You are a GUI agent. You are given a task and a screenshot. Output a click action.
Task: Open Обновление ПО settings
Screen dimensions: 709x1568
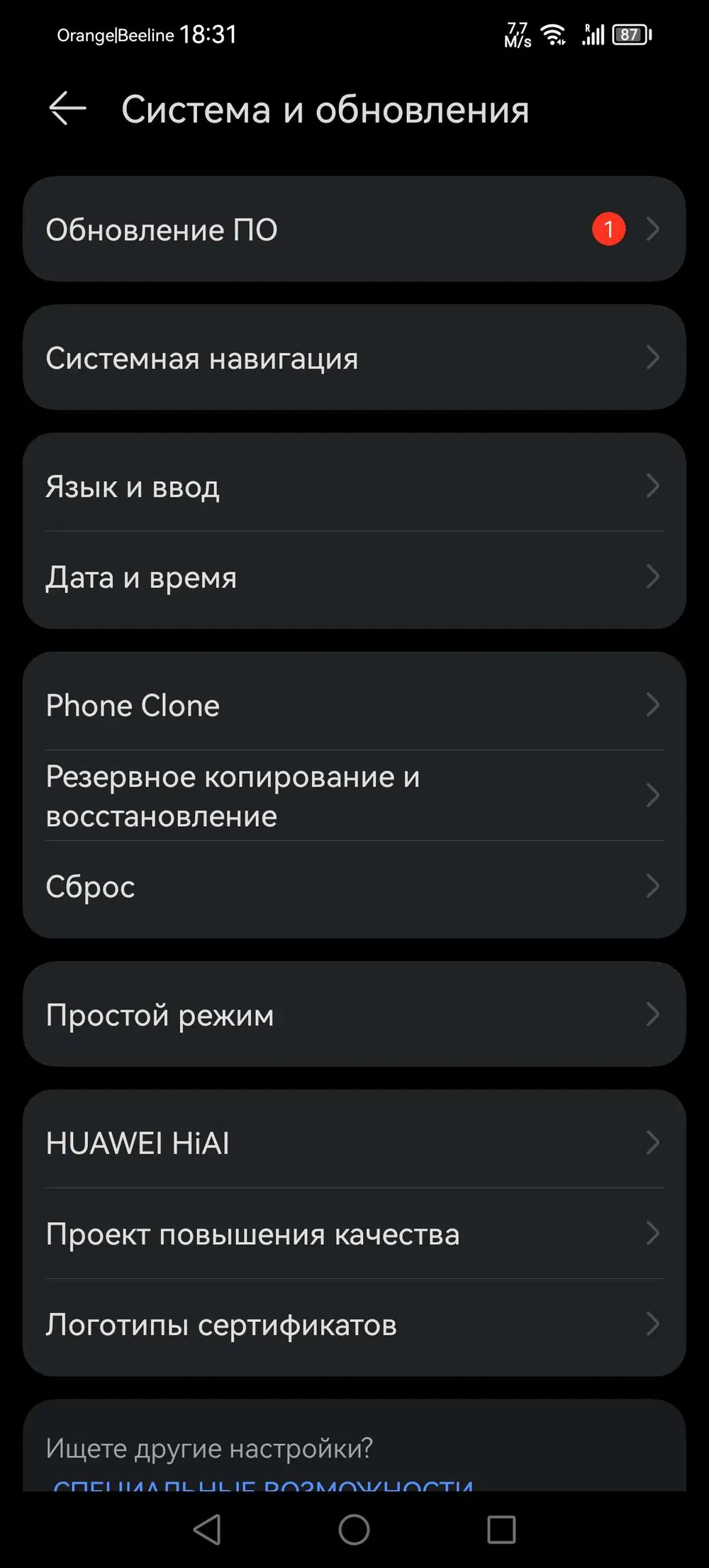(x=353, y=230)
